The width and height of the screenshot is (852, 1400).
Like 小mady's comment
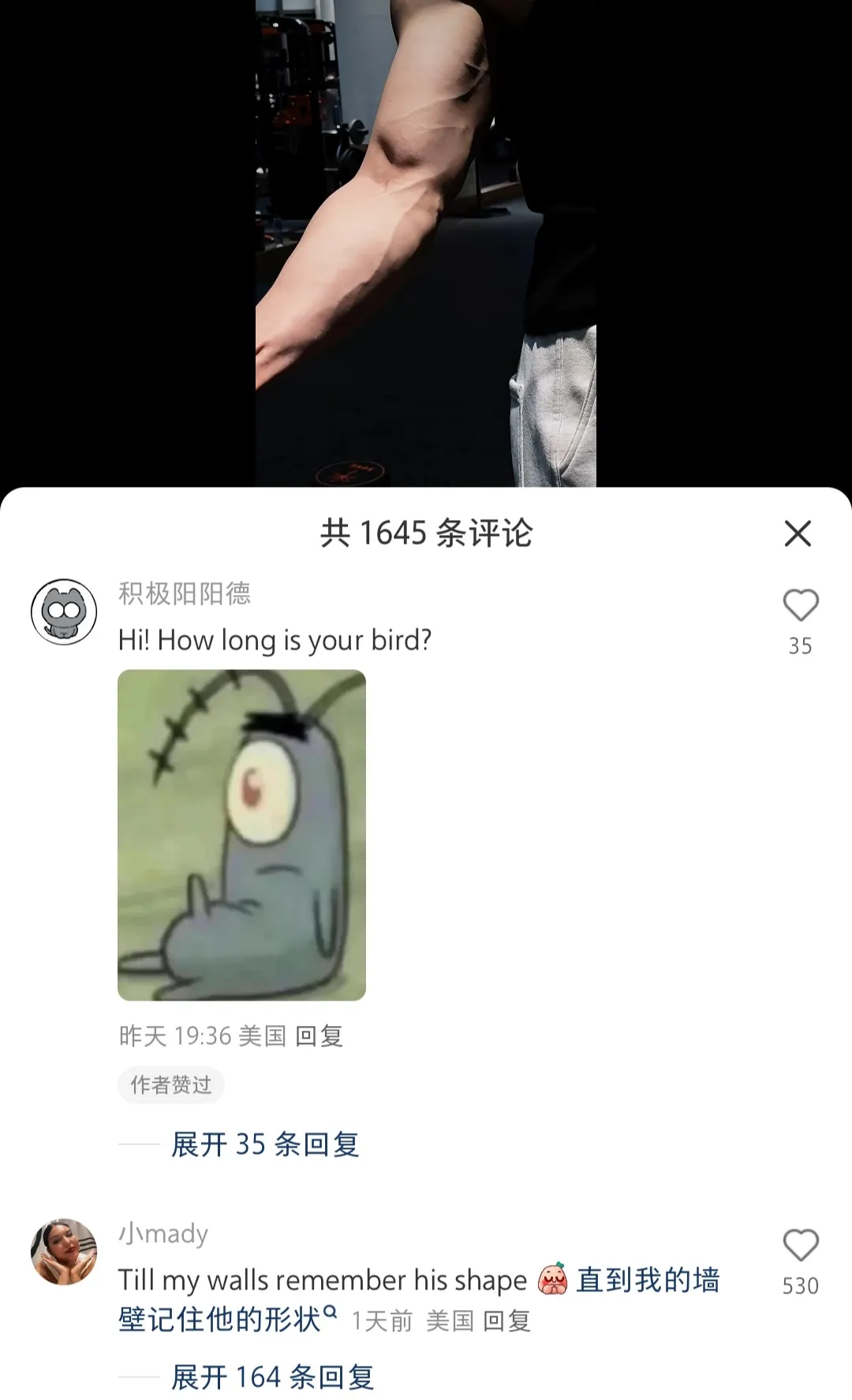point(800,1246)
